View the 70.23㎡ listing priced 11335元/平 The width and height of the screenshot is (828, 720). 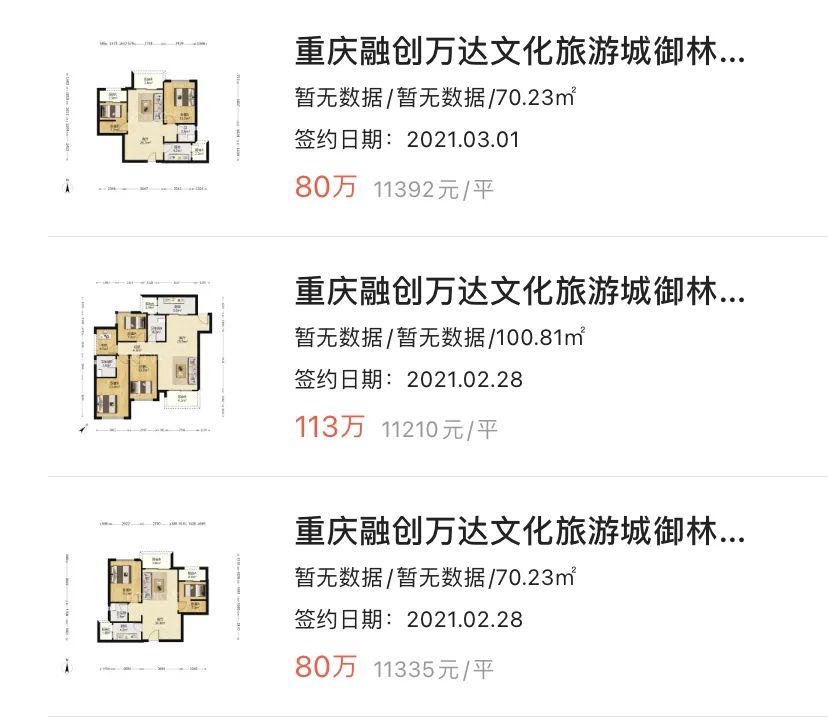[x=519, y=532]
